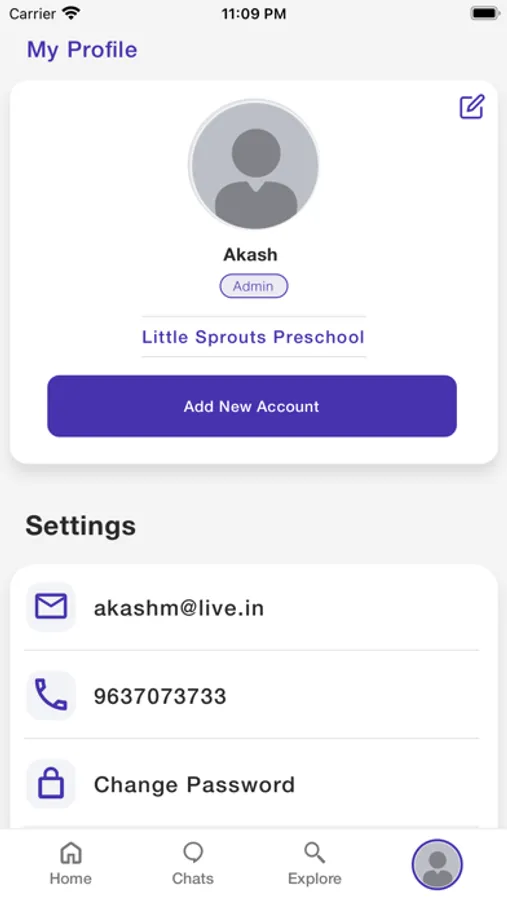Screen dimensions: 507x900
Task: Tap the edit profile pencil icon
Action: (x=472, y=107)
